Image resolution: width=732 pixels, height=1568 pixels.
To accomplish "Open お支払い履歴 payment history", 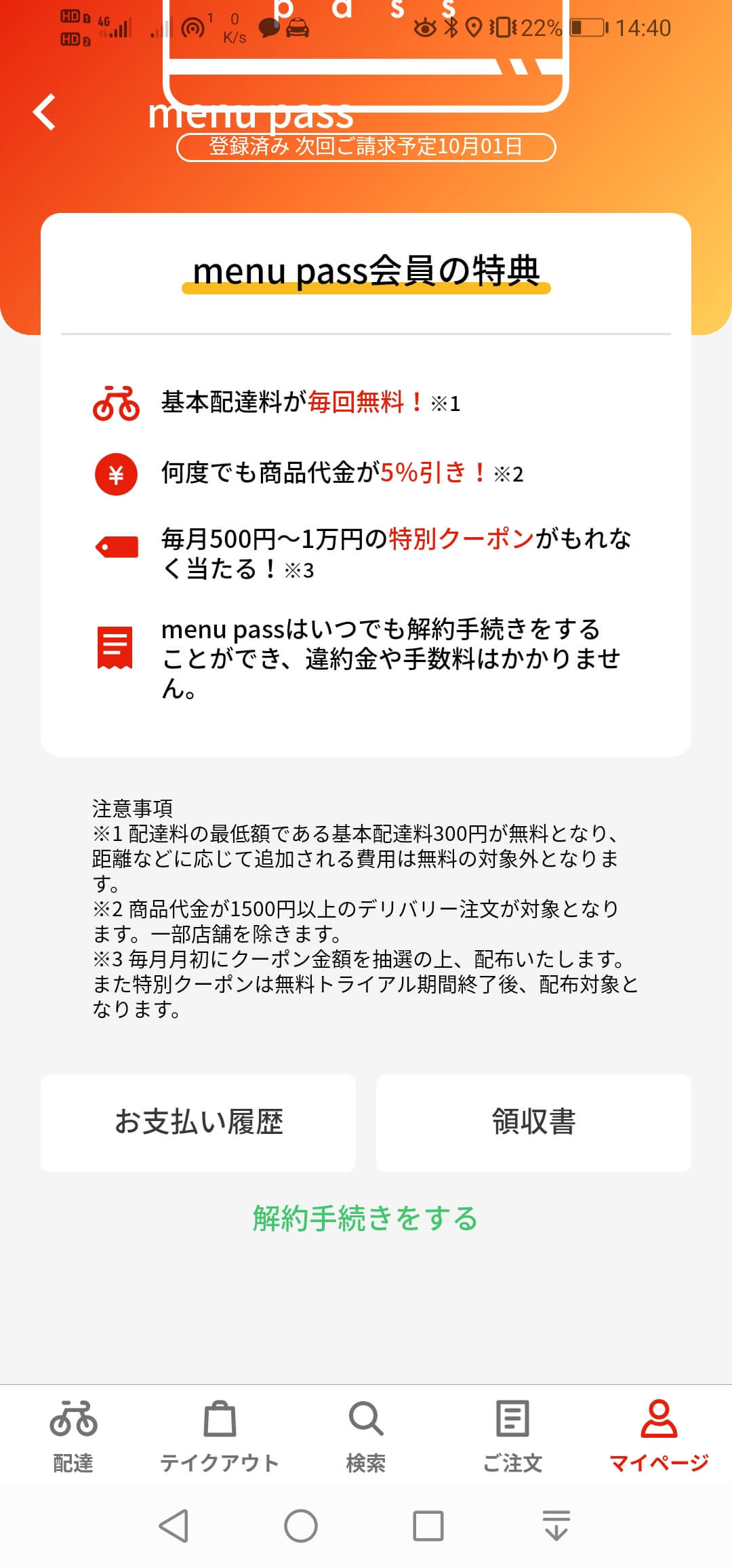I will point(198,1122).
